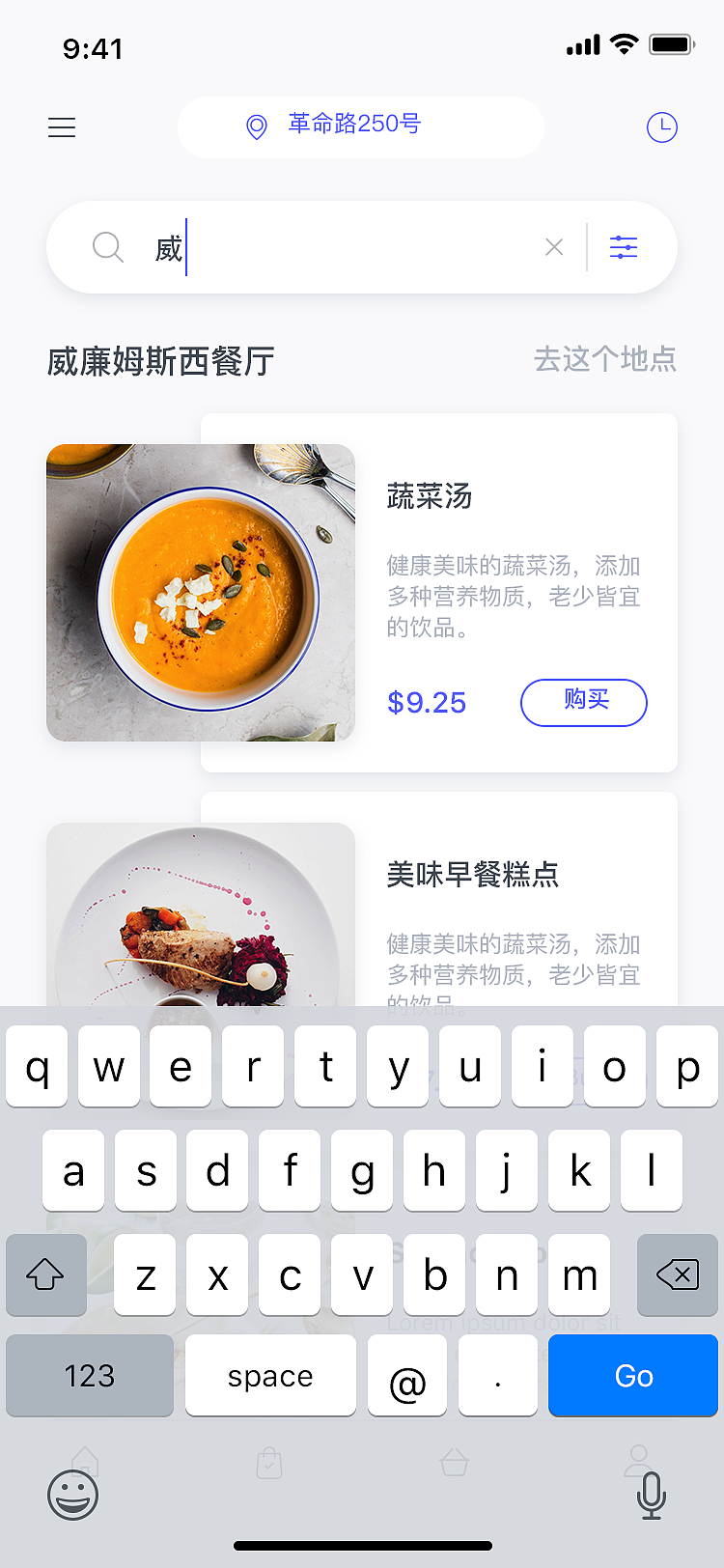
Task: Clear the search field with the X
Action: 554,247
